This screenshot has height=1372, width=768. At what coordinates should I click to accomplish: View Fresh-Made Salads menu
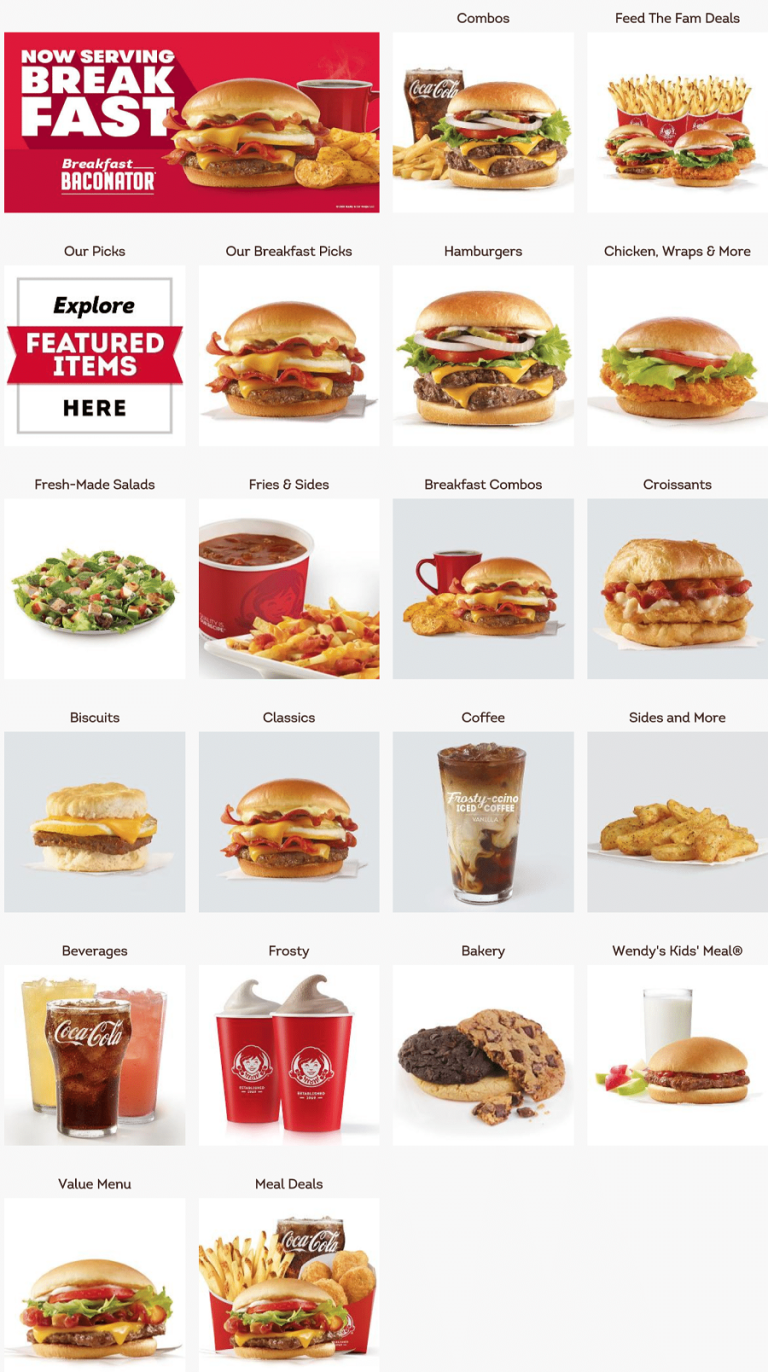[x=95, y=588]
